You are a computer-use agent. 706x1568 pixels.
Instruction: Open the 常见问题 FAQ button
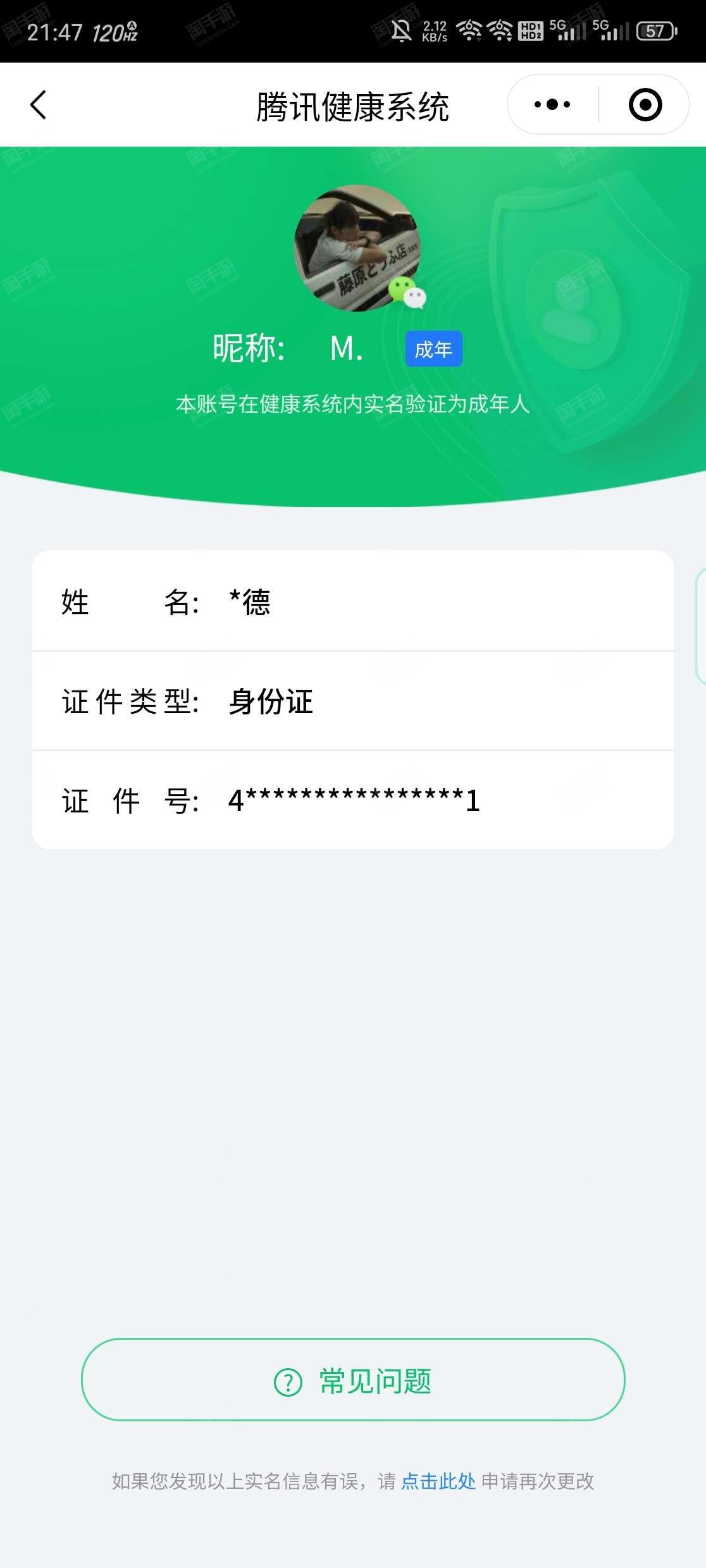353,1380
